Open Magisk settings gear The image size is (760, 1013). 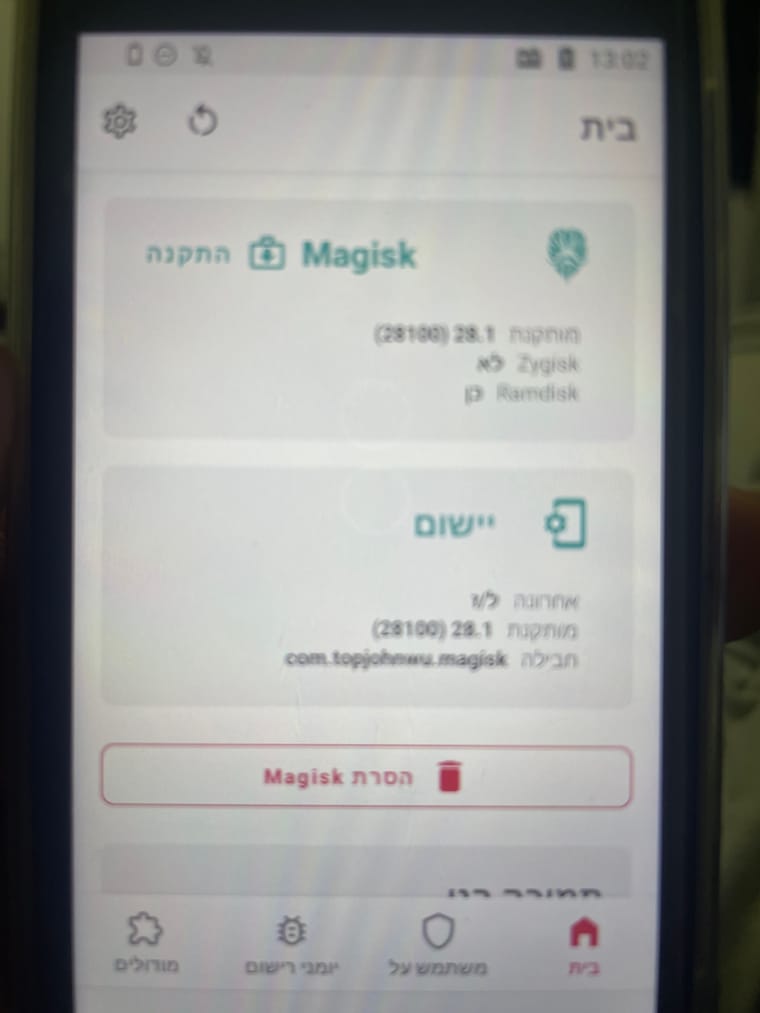[x=120, y=122]
